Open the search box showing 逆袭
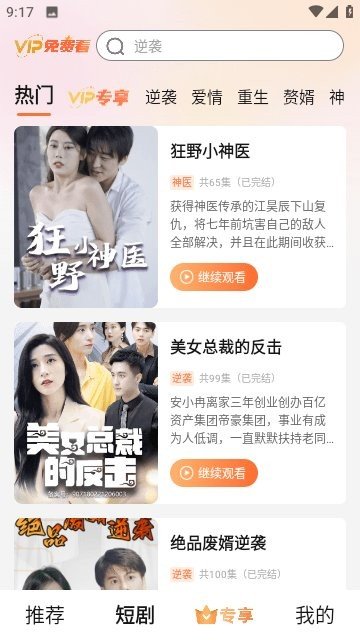The width and height of the screenshot is (360, 640). (x=220, y=46)
